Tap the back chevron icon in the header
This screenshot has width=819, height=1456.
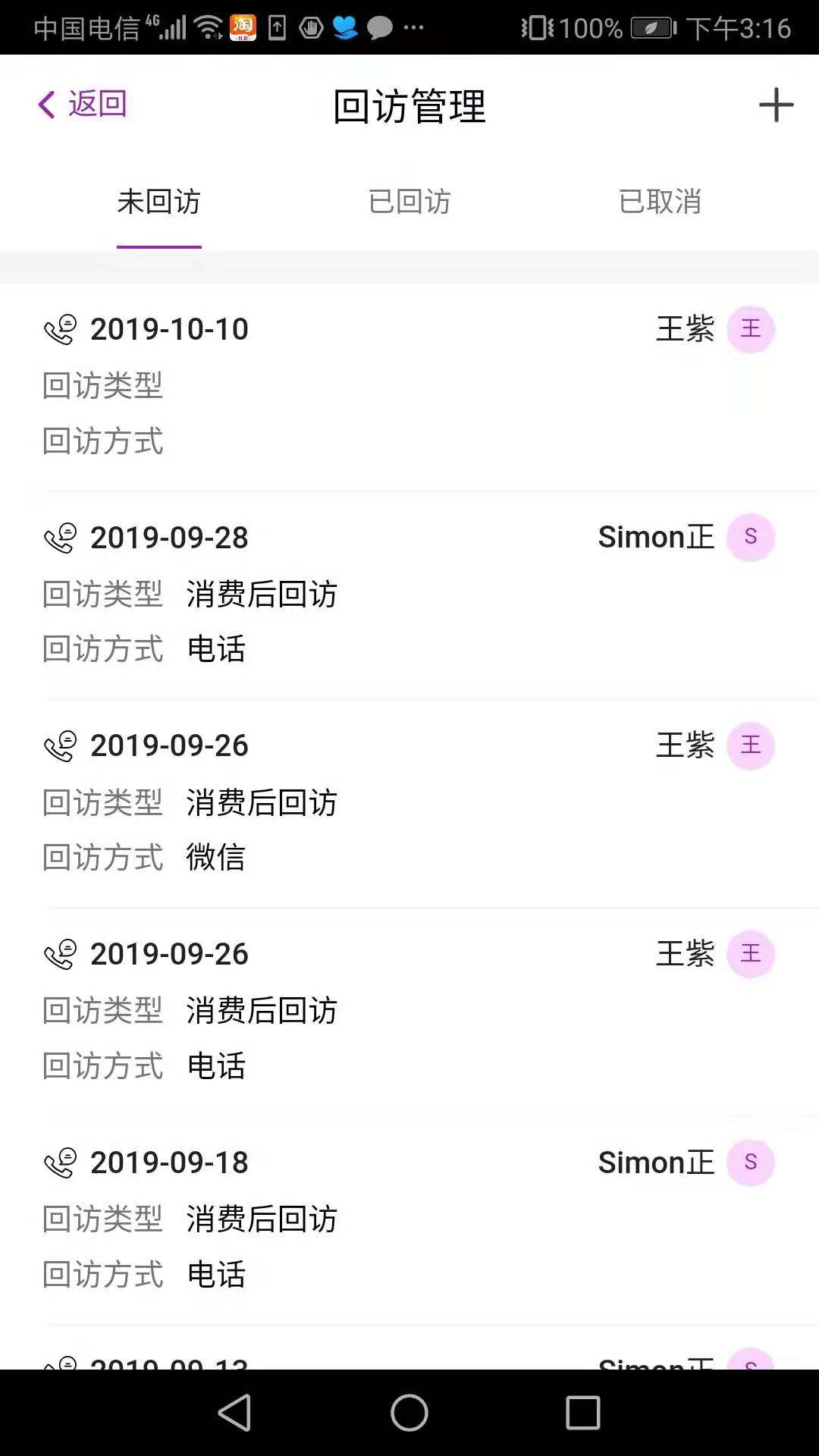(x=45, y=104)
